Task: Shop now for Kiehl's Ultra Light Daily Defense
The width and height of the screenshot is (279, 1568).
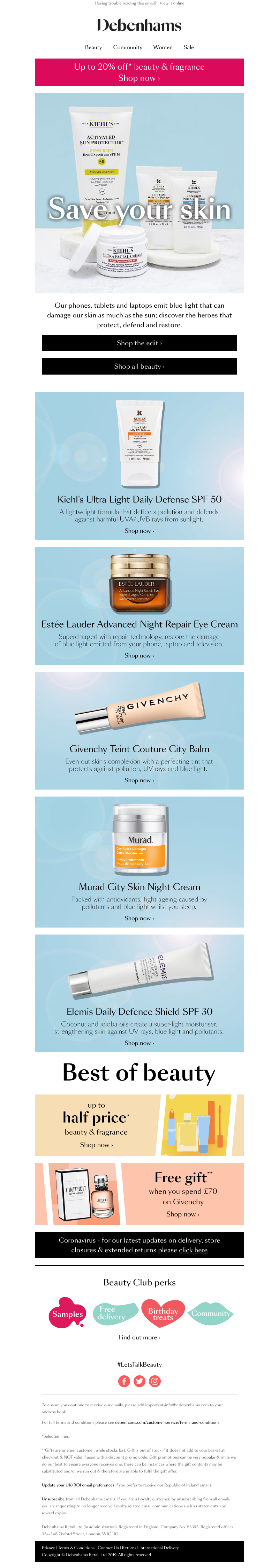Action: [x=139, y=531]
